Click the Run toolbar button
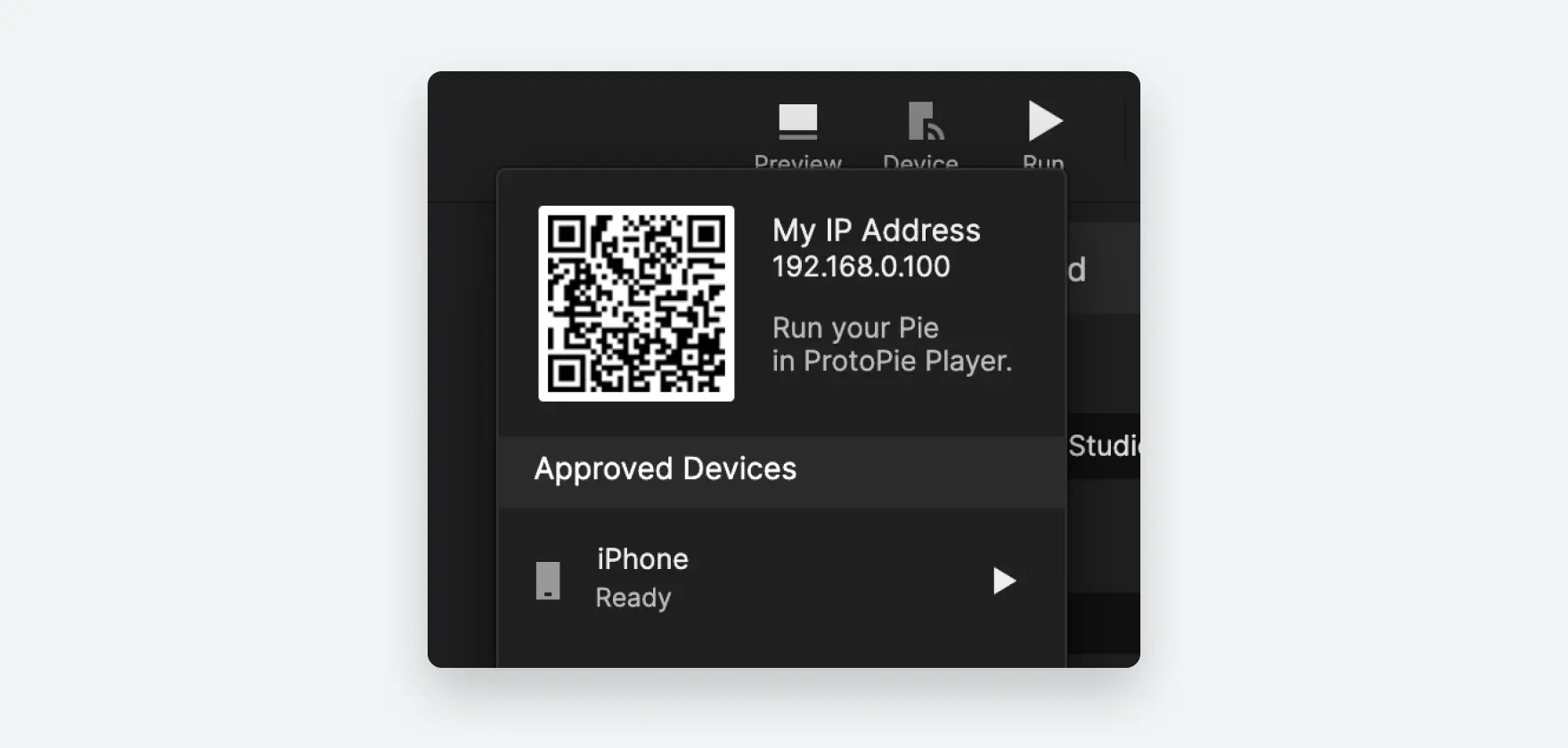 tap(1044, 125)
